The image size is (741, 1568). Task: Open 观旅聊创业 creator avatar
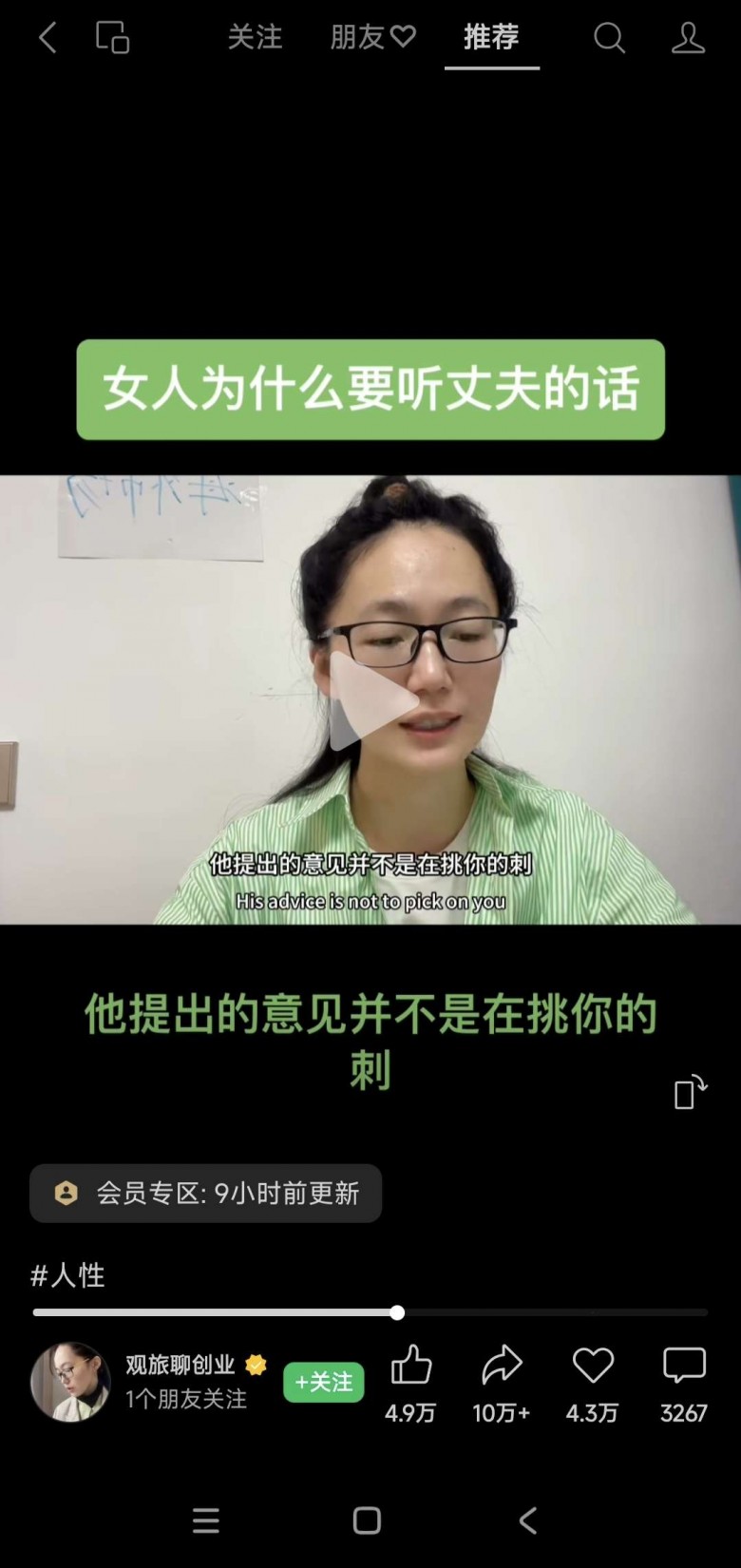[x=70, y=1381]
